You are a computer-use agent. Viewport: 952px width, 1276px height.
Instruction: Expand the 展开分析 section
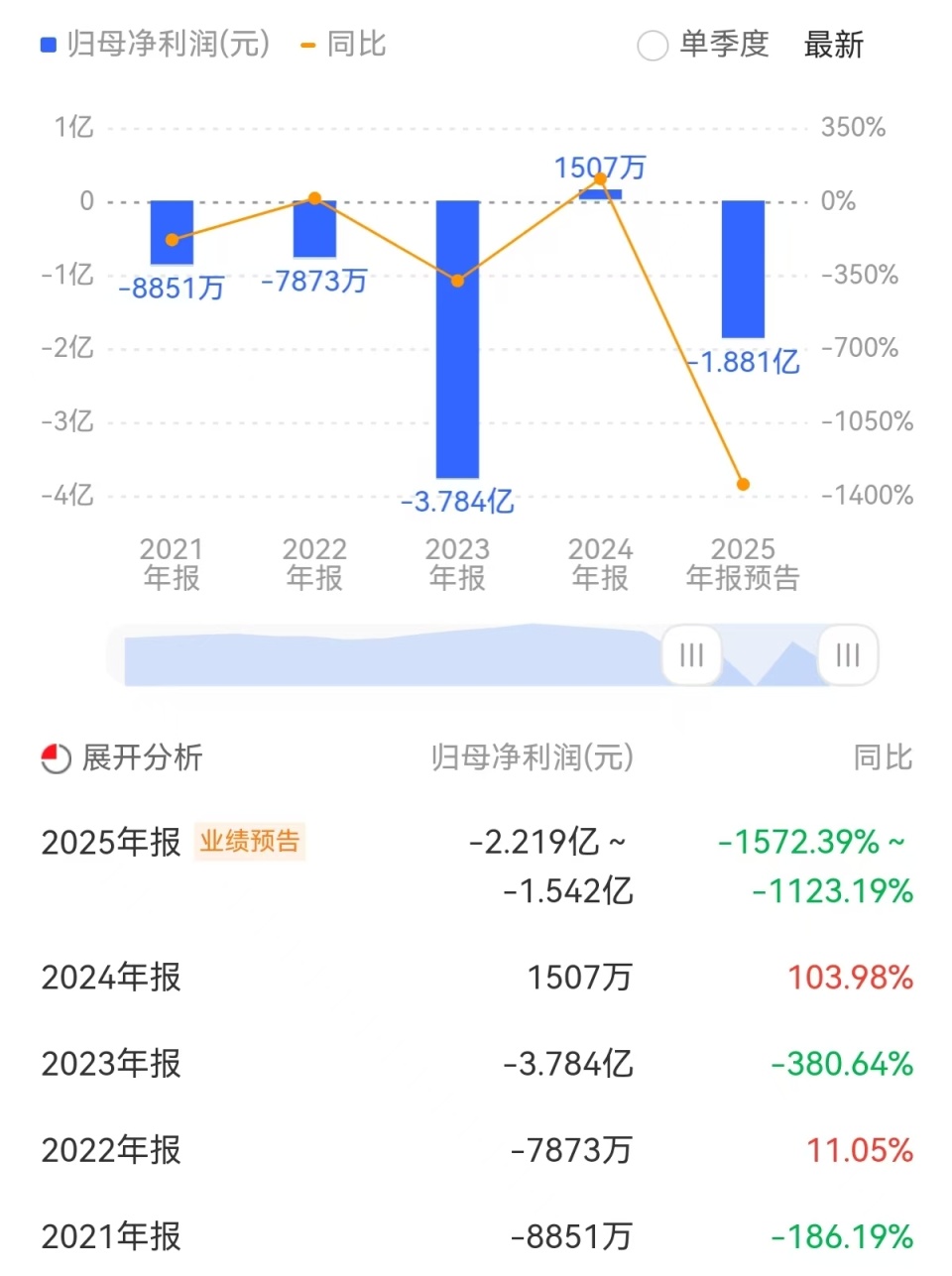(144, 758)
